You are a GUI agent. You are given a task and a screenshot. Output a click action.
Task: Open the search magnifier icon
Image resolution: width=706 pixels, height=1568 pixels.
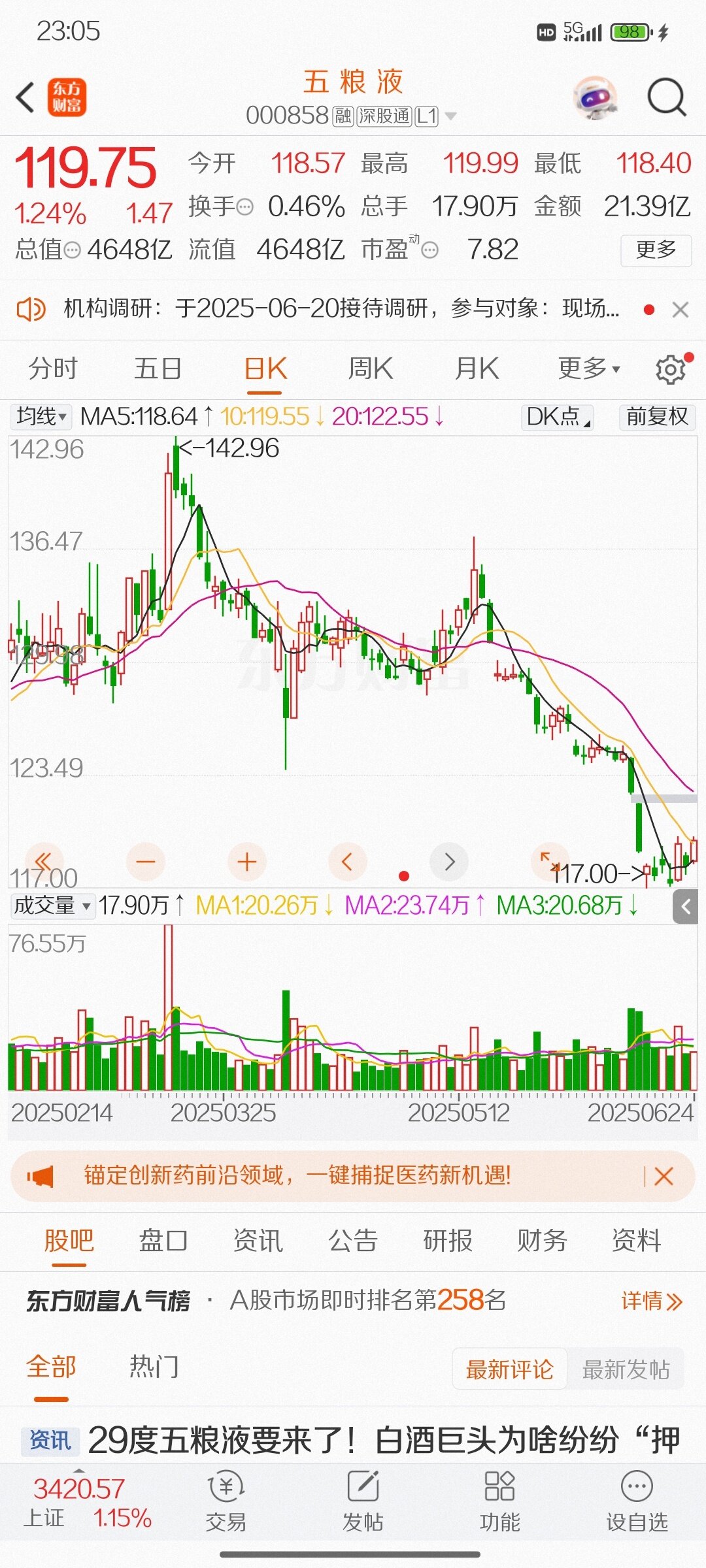coord(666,97)
